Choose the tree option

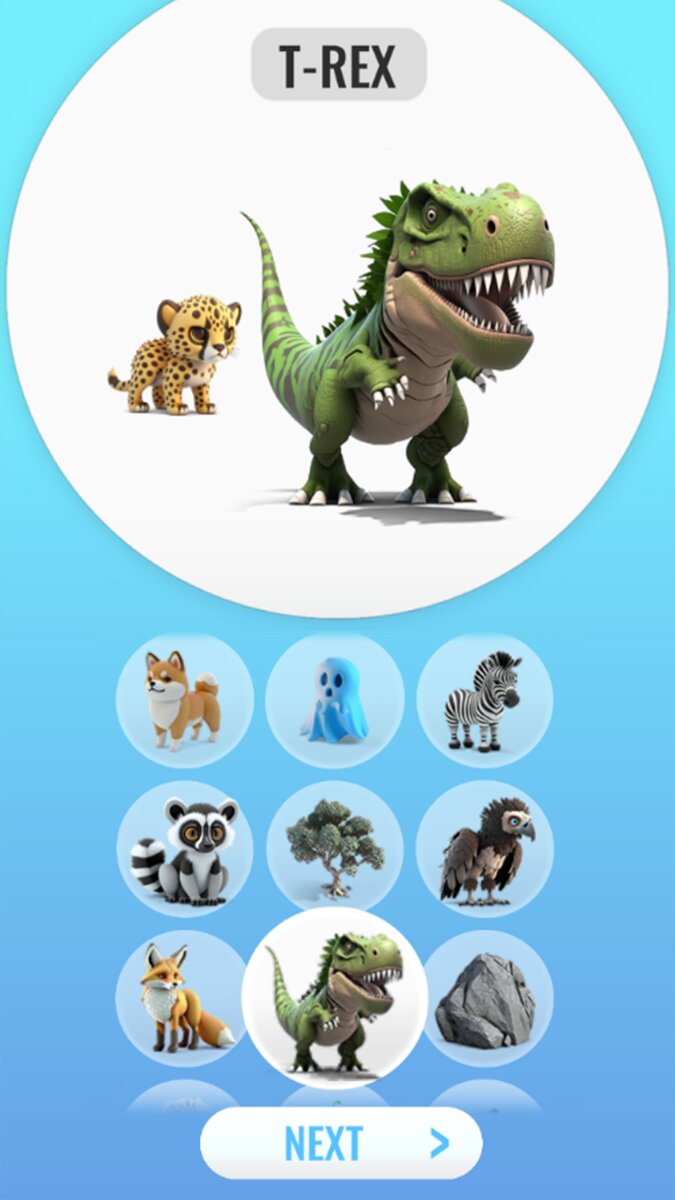335,848
